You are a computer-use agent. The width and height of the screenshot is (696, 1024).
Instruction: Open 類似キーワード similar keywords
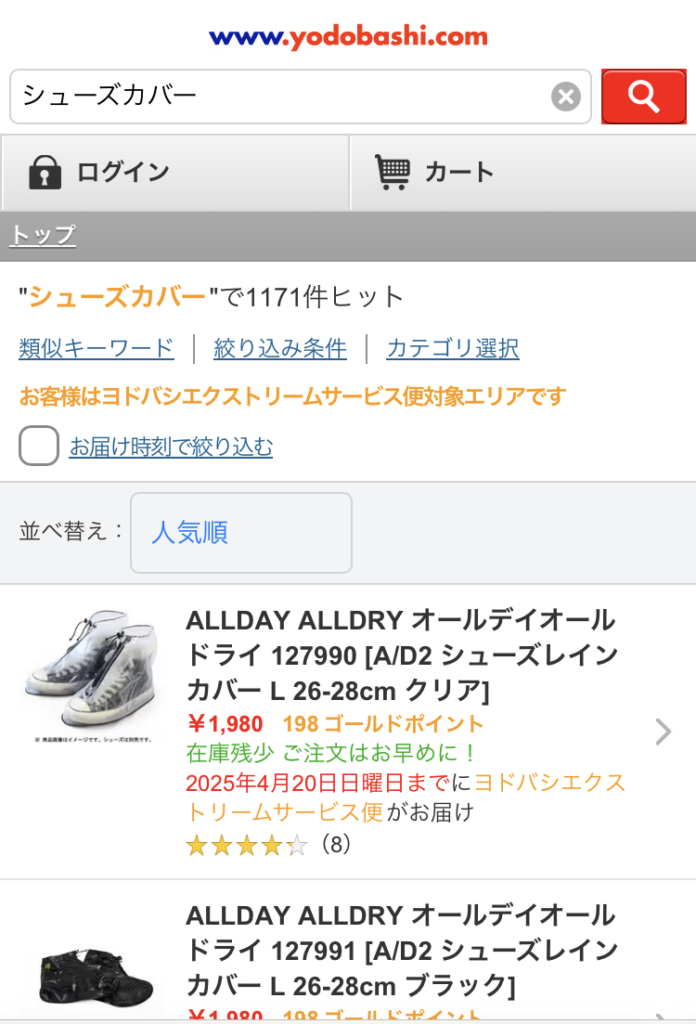tap(96, 349)
